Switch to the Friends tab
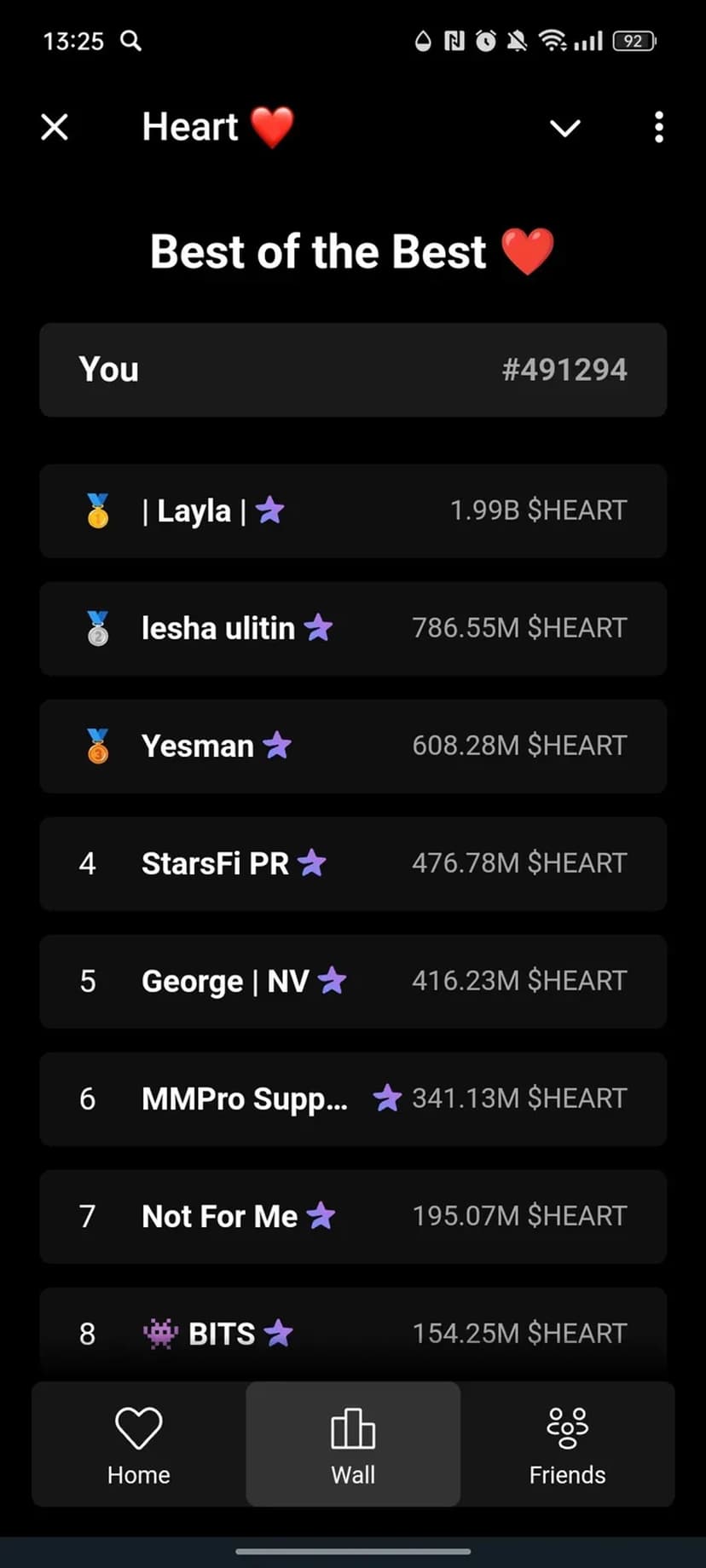The image size is (706, 1568). [567, 1444]
